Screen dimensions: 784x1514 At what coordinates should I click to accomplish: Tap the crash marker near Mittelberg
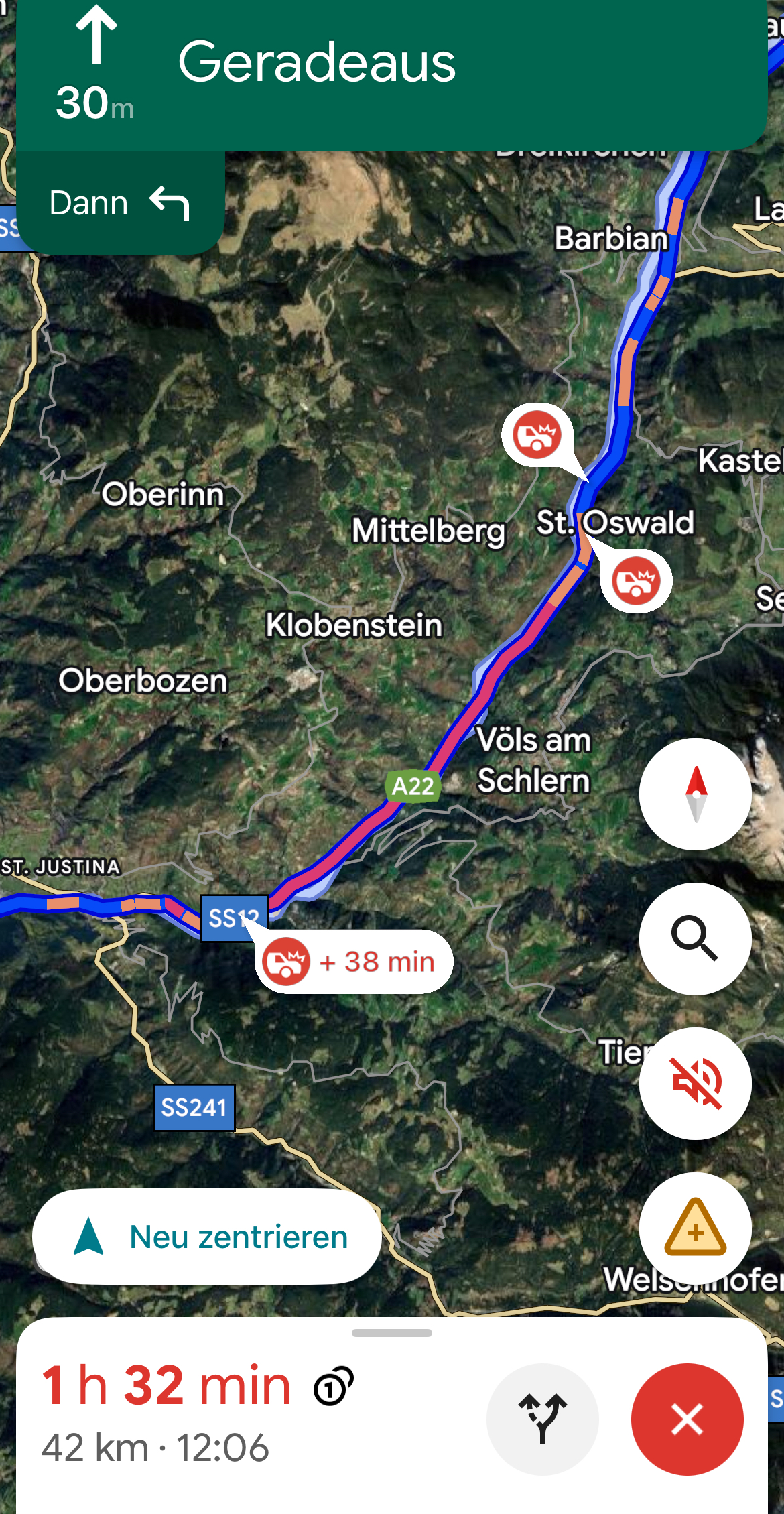point(537,436)
